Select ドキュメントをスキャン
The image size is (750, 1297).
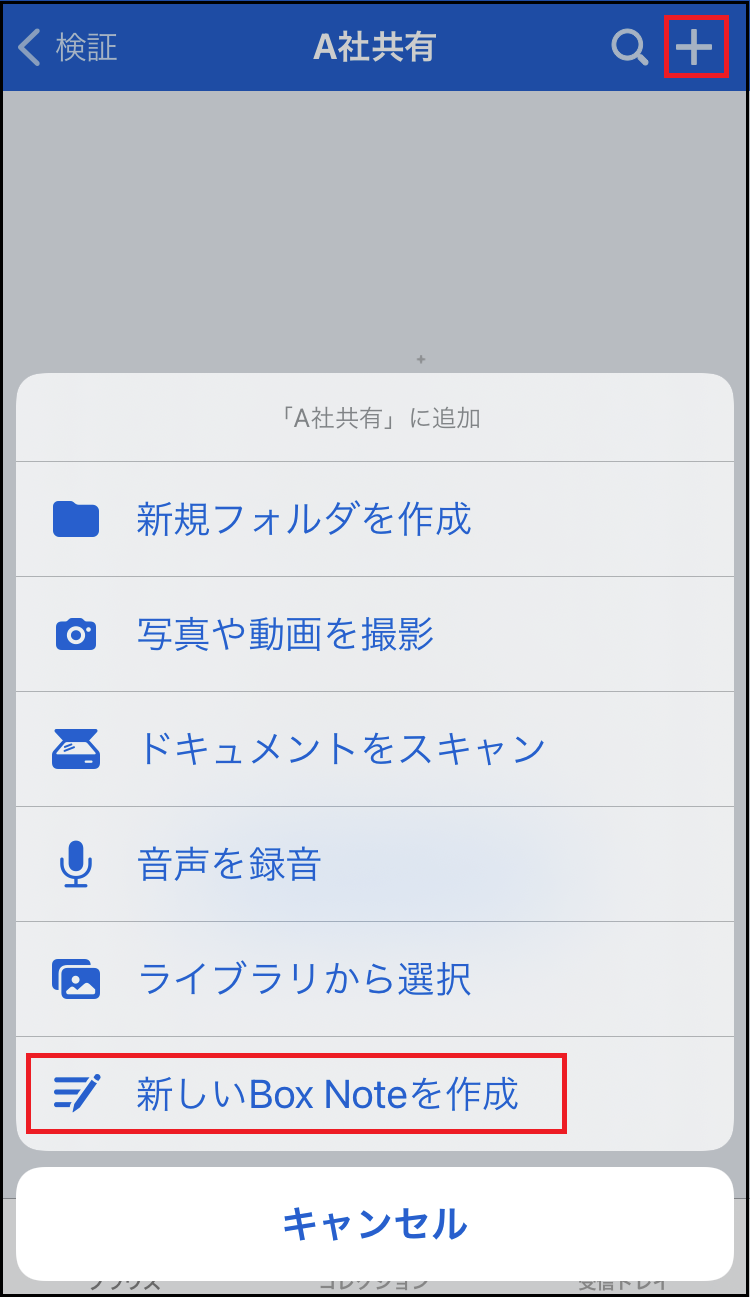tap(375, 749)
